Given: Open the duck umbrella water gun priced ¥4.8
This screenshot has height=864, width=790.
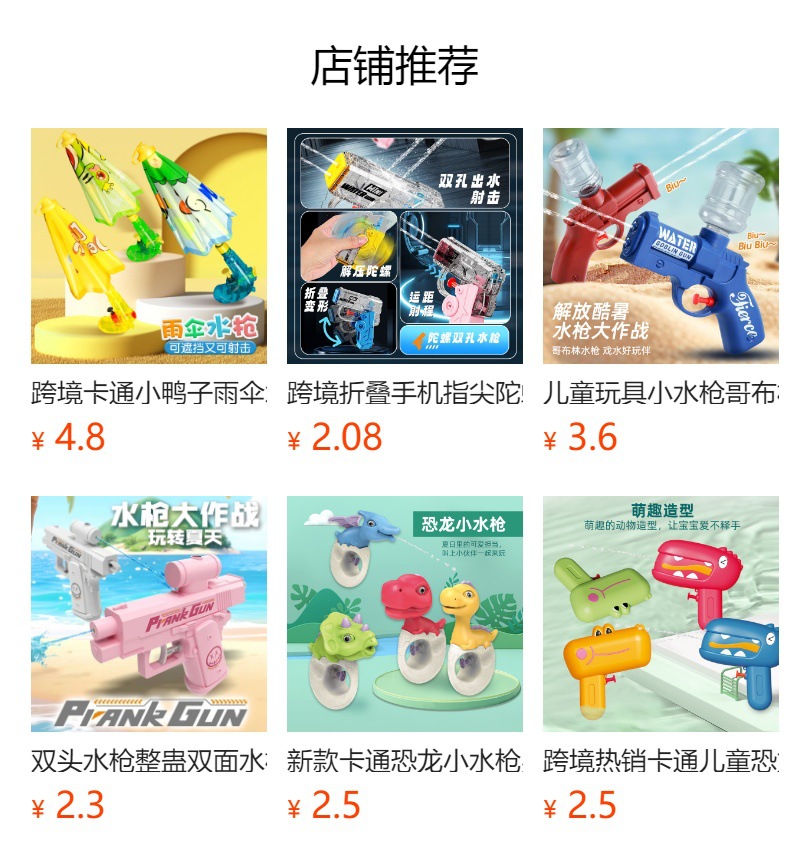Looking at the screenshot, I should tap(149, 246).
